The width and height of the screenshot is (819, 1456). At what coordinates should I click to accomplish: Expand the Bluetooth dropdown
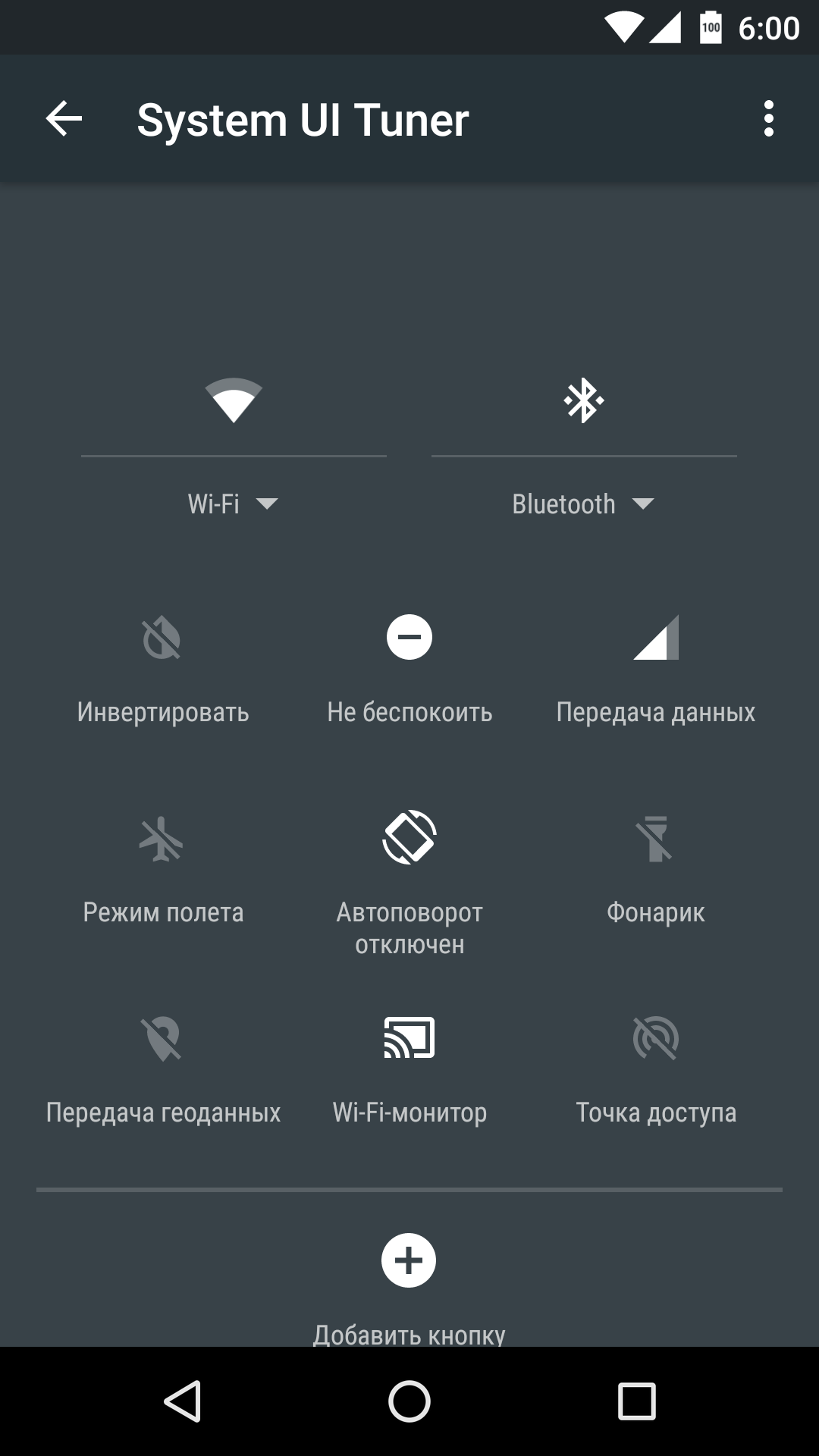584,504
